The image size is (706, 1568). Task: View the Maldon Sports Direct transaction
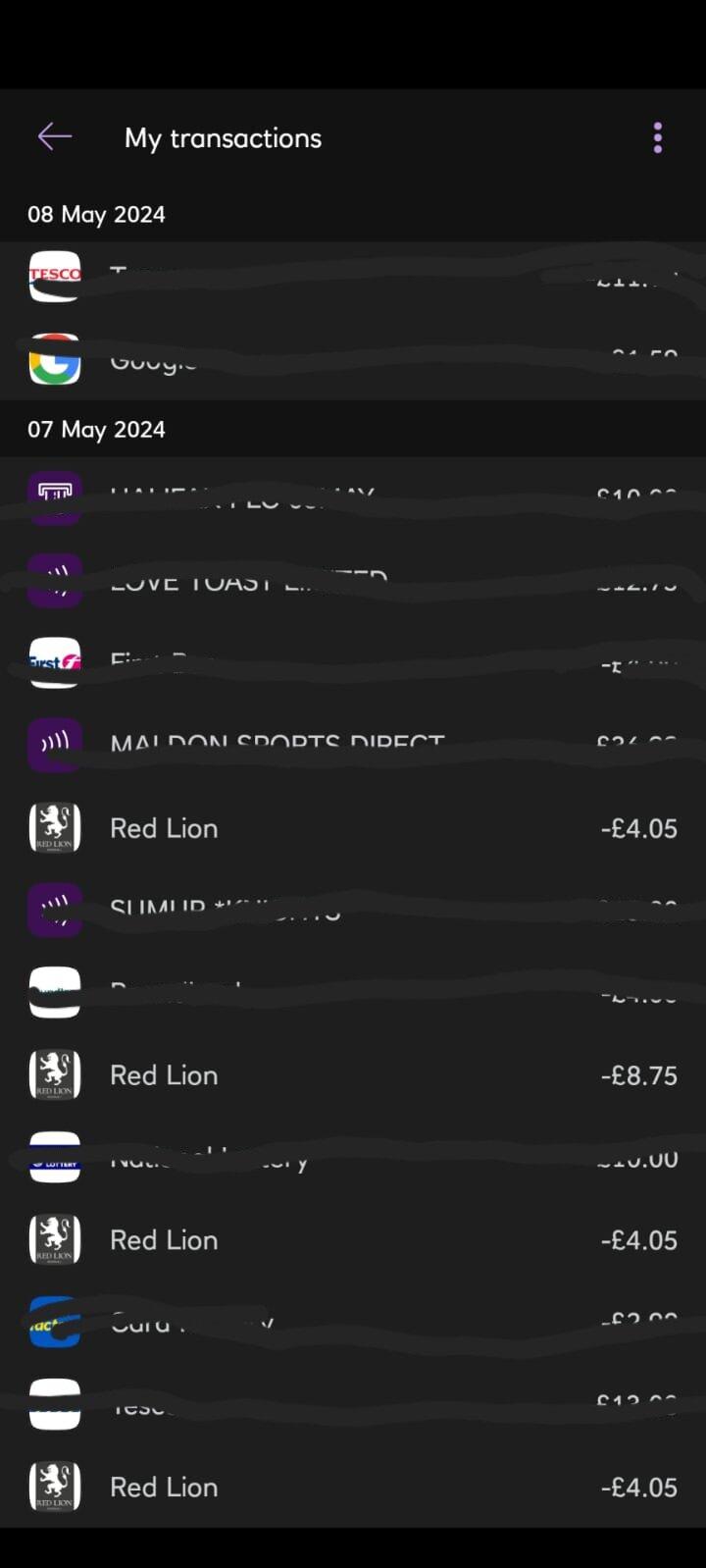pyautogui.click(x=353, y=744)
